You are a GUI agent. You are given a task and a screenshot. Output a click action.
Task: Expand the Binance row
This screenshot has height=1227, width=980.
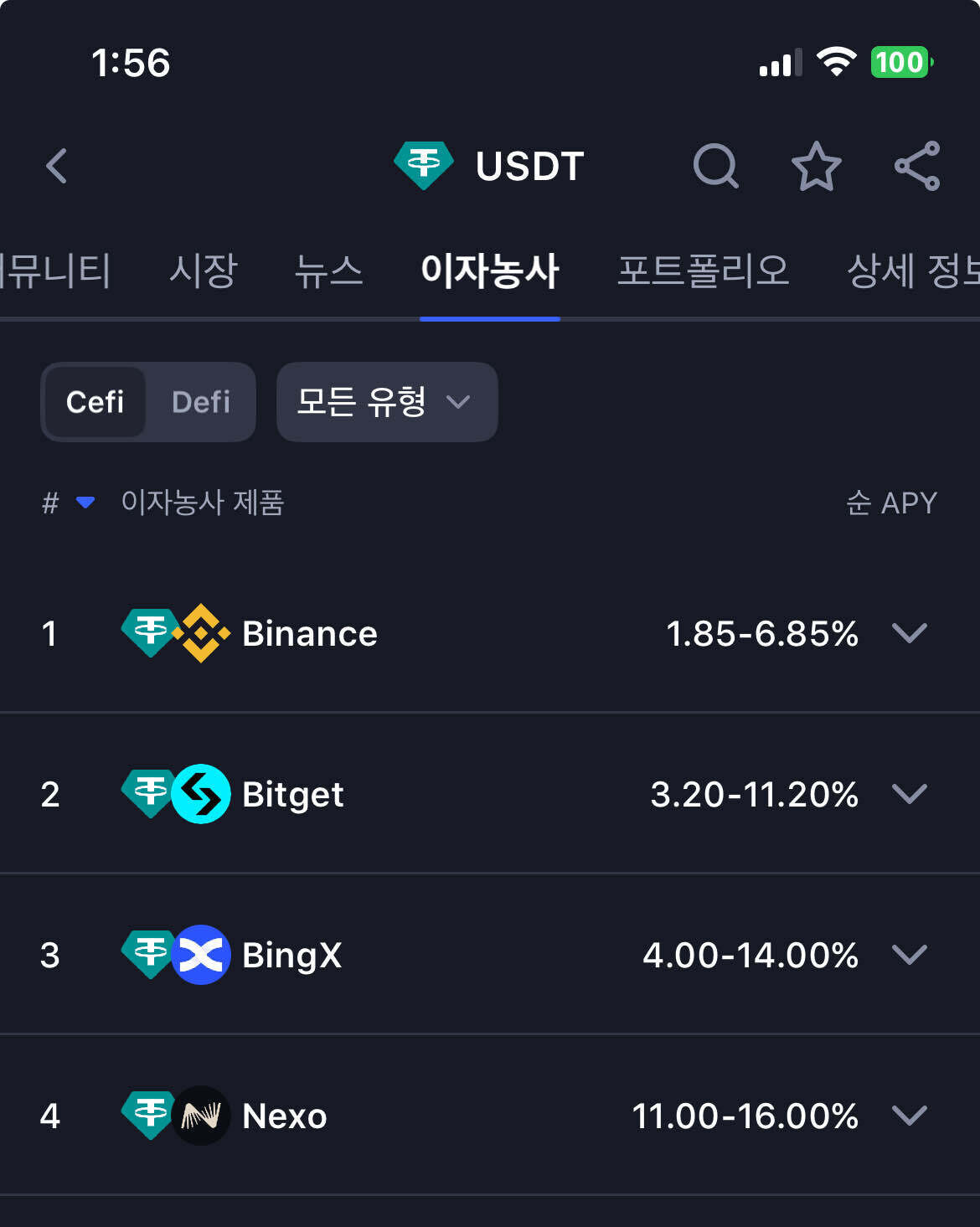909,633
